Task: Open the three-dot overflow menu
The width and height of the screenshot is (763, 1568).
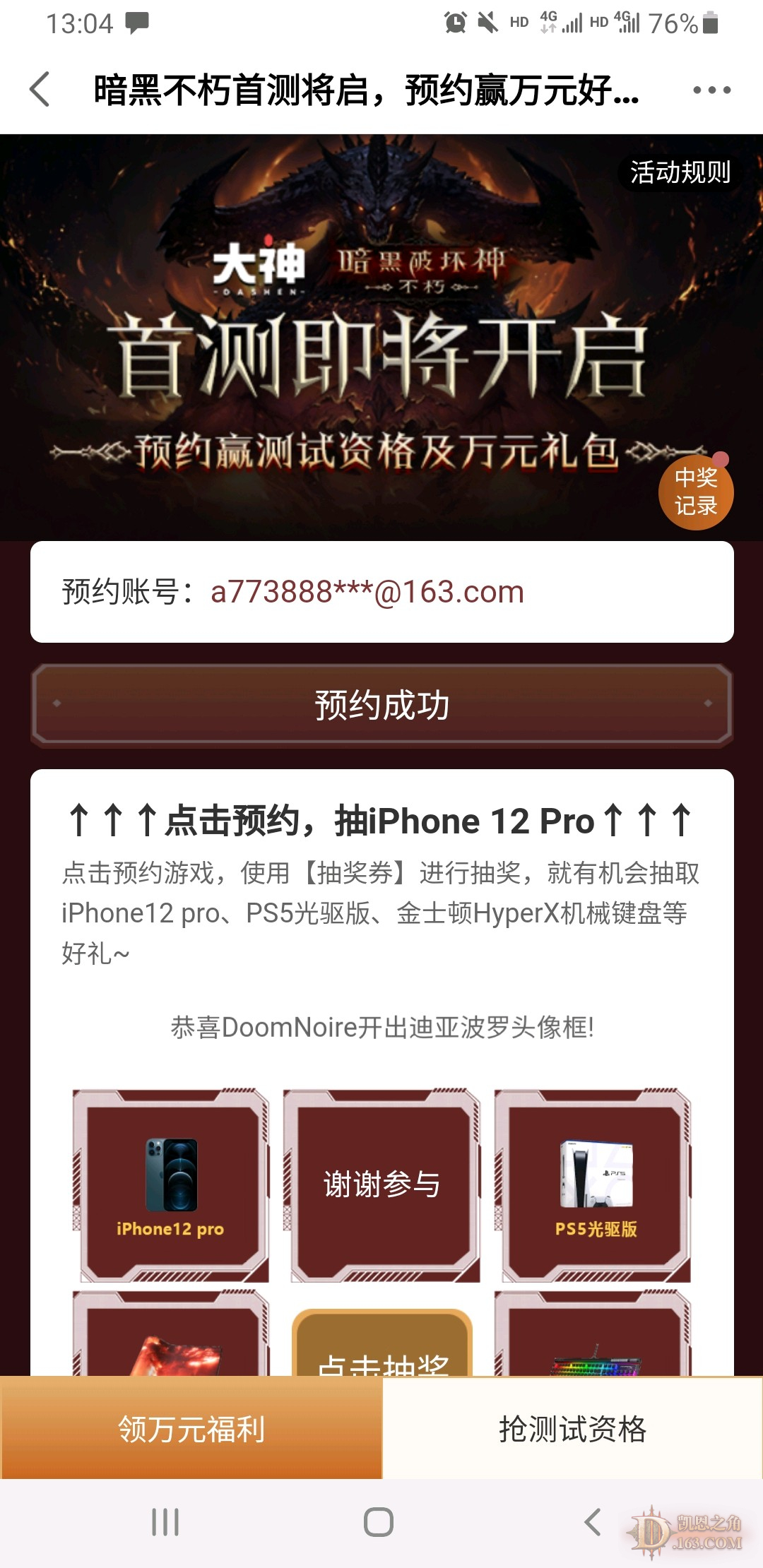Action: click(x=711, y=90)
